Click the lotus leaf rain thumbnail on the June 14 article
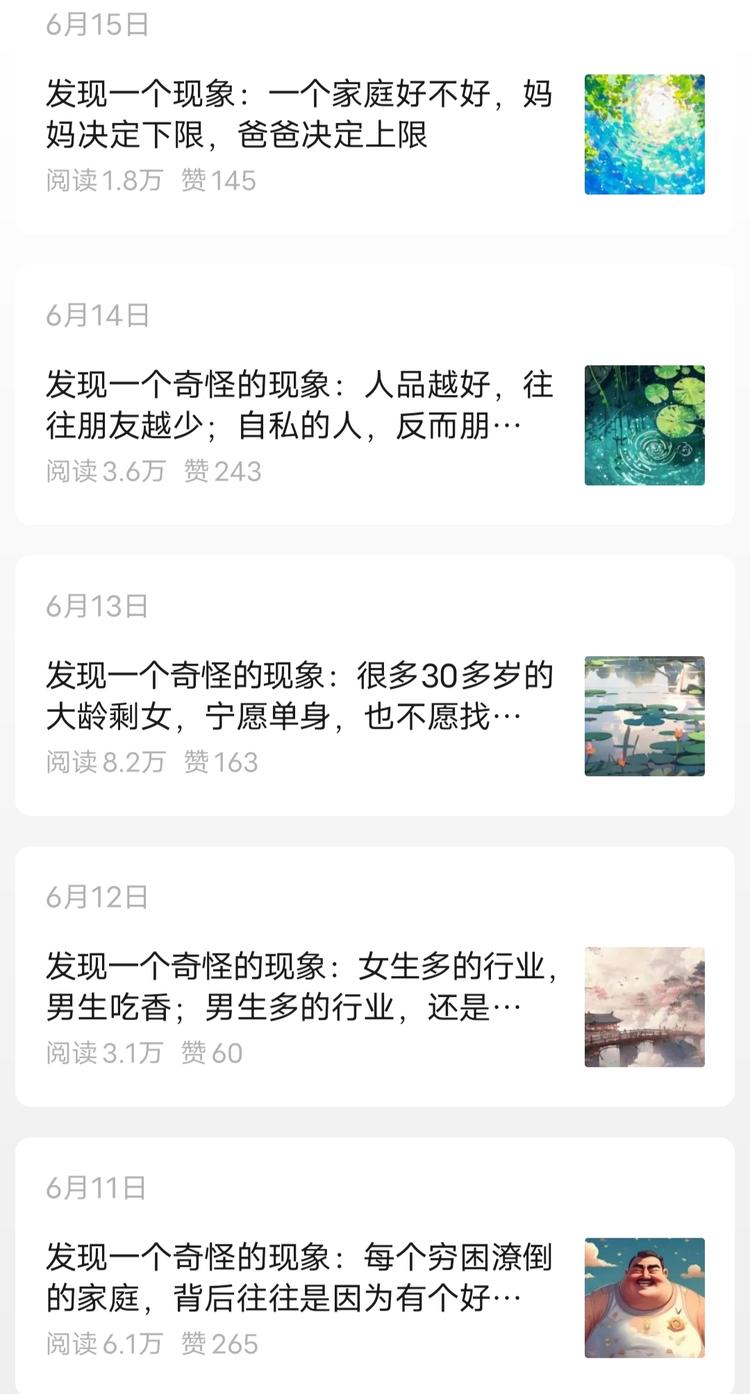 tap(644, 424)
